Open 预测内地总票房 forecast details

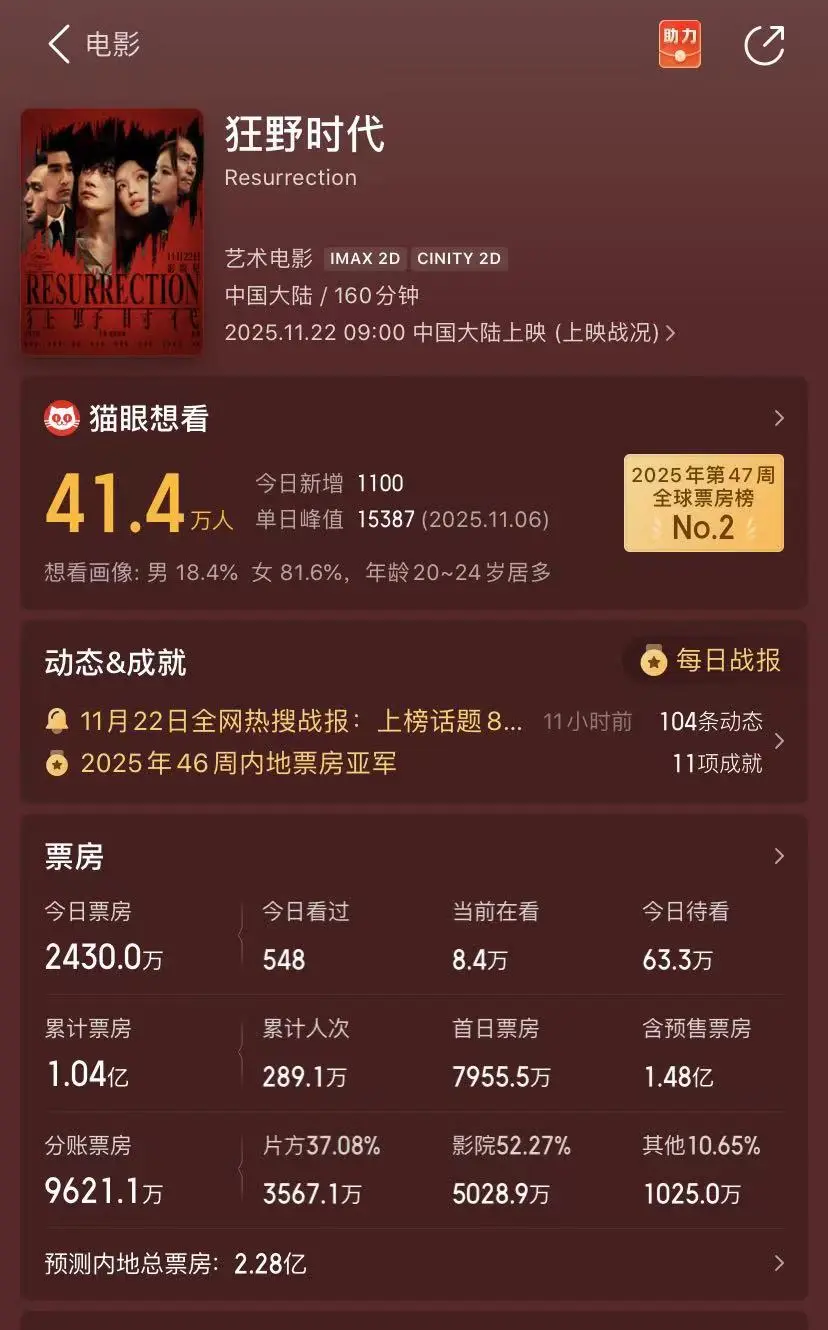[779, 1264]
